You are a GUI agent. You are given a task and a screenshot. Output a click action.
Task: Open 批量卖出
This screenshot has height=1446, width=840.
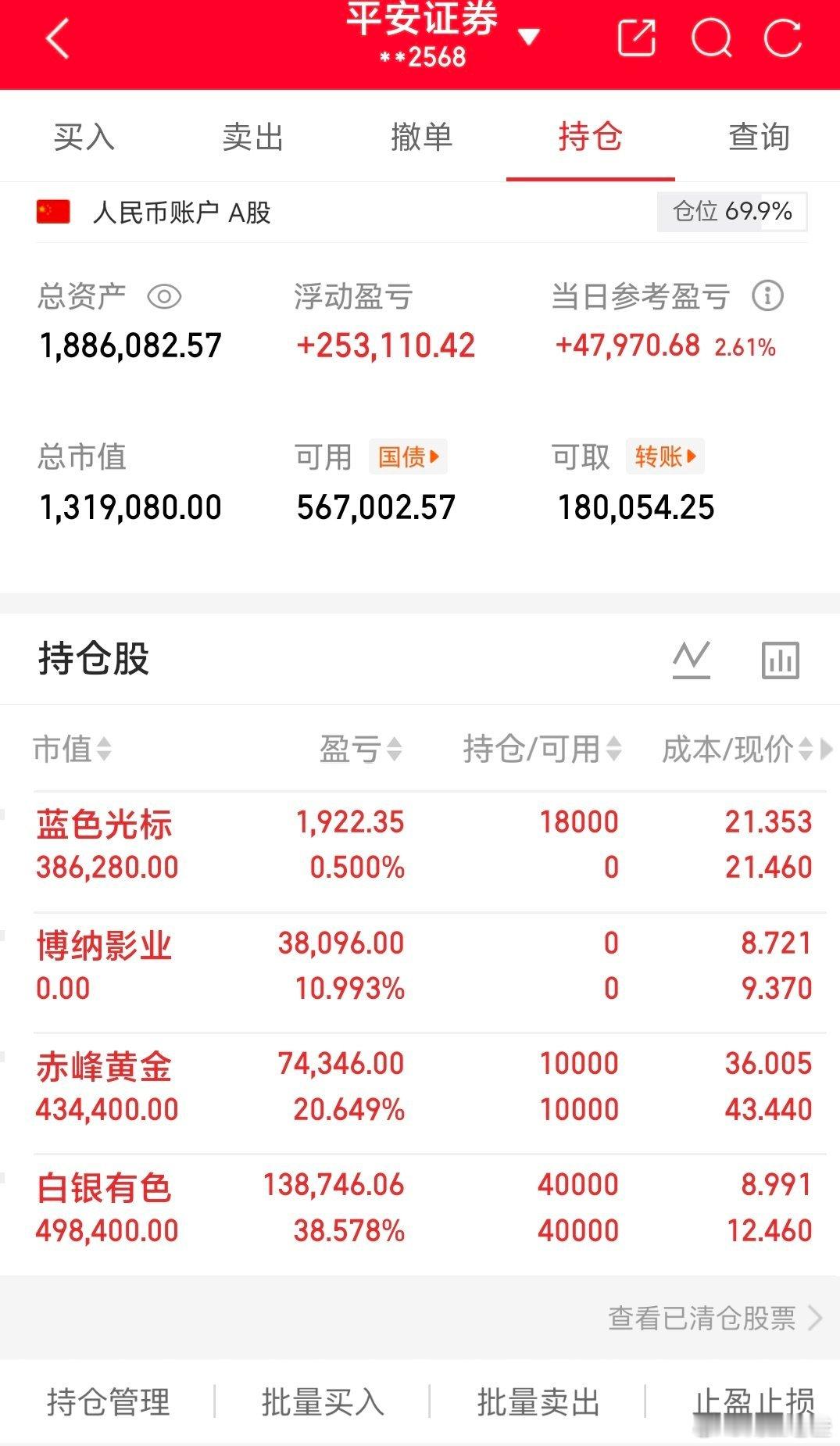click(x=538, y=1401)
